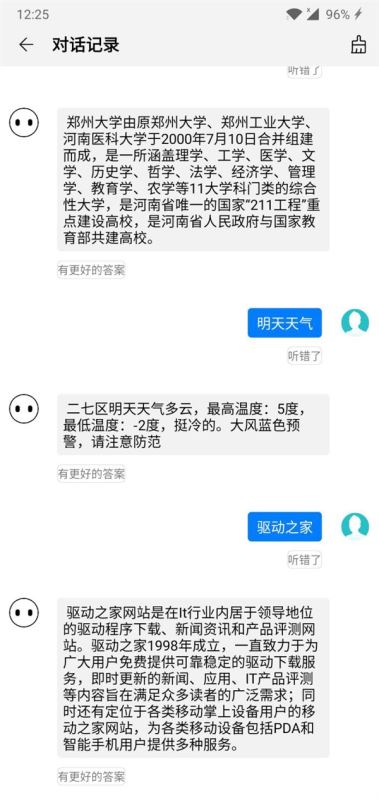Tap 有更好的答案 under the 驱动之家 reply
This screenshot has width=379, height=800.
click(x=91, y=777)
